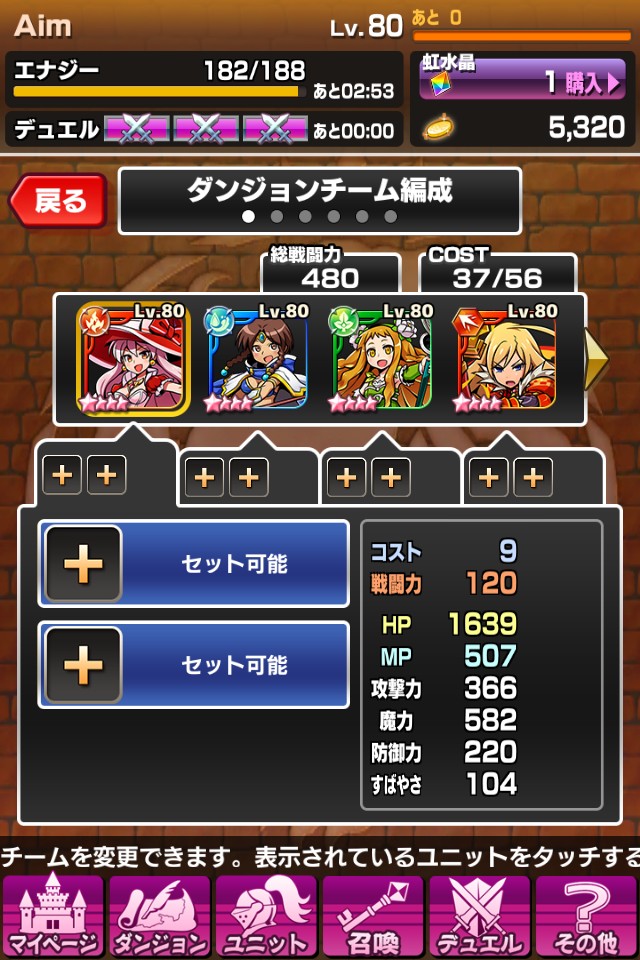Select the blonde warrior unit
Screen dimensions: 640x960
(506, 357)
